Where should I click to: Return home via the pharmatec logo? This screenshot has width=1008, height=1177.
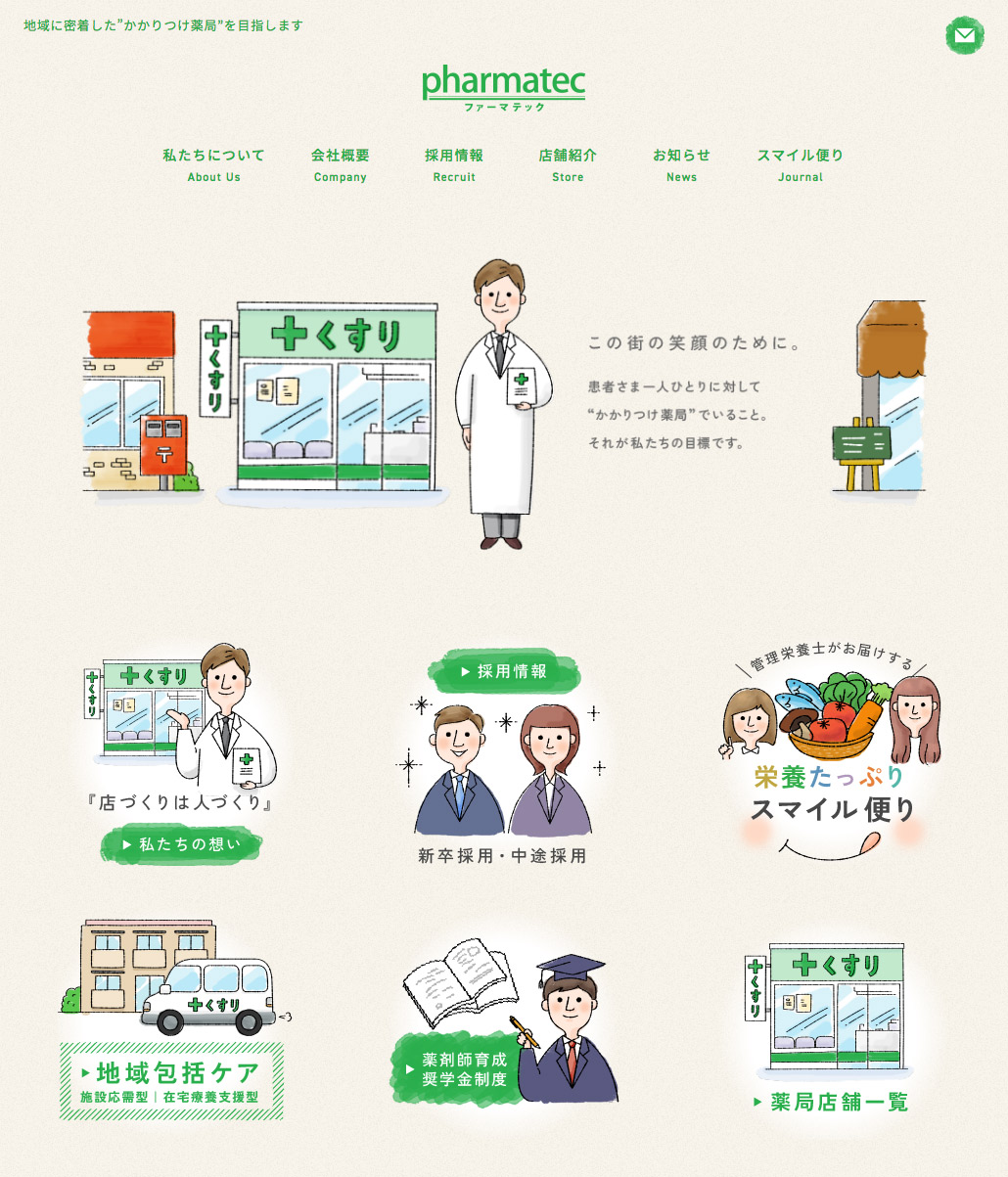coord(503,87)
